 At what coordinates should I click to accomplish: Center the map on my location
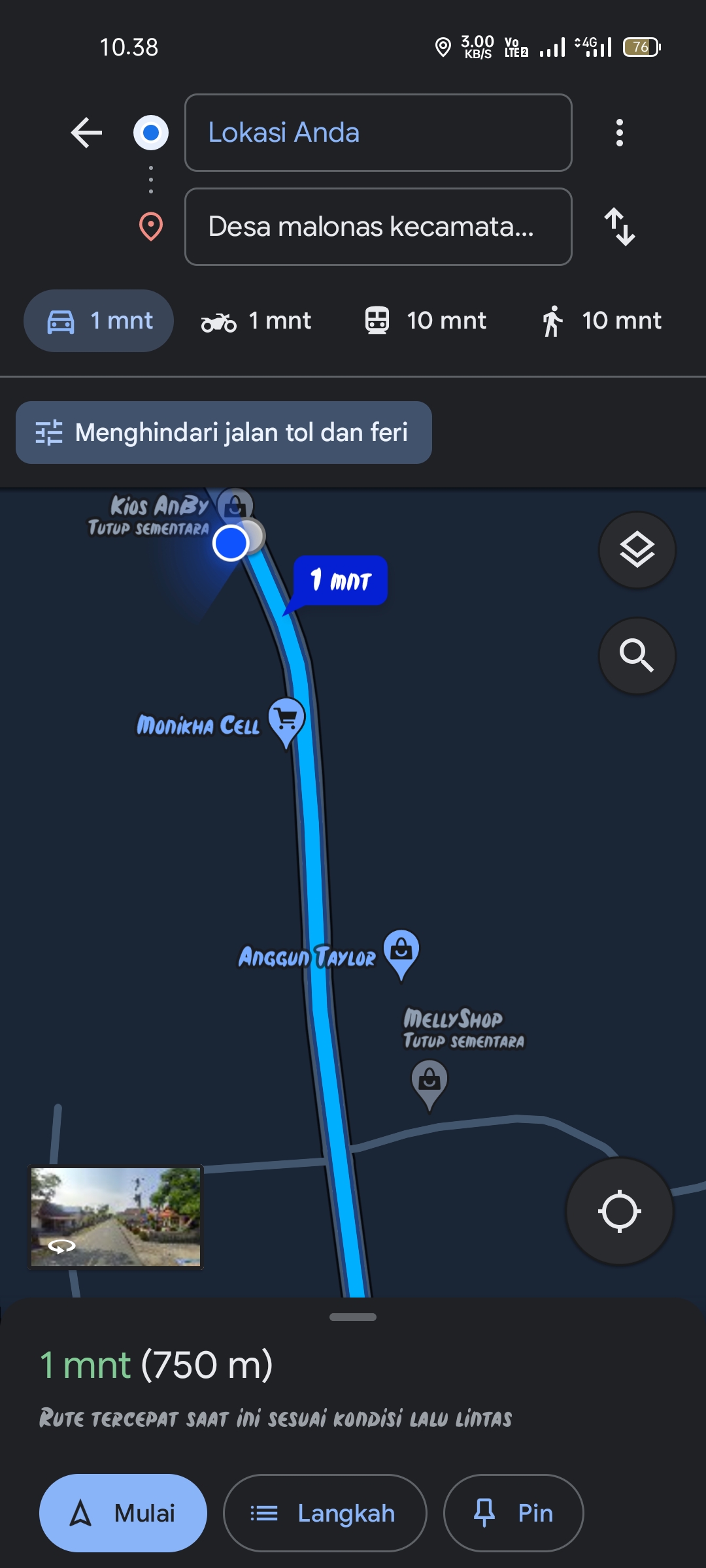tap(619, 1211)
